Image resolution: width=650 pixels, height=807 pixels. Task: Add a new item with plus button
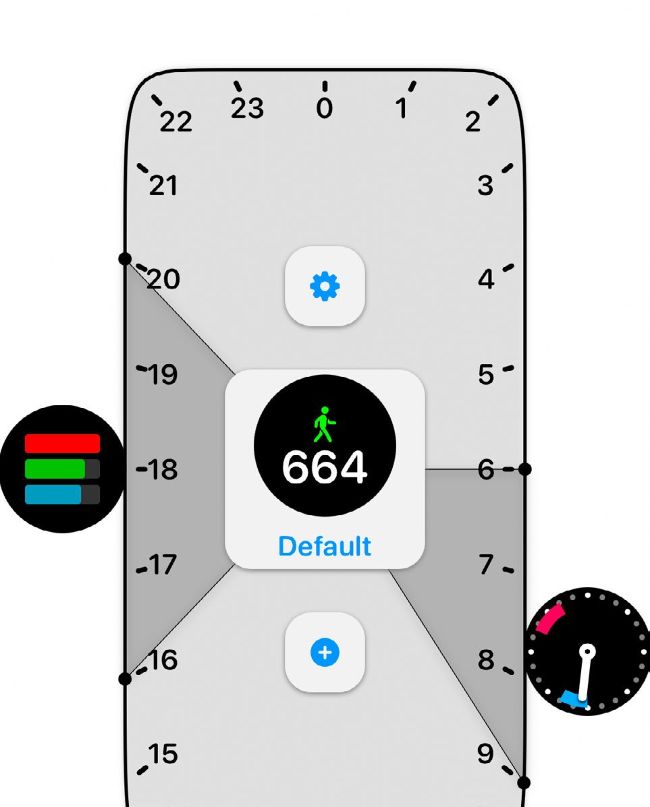click(x=325, y=653)
